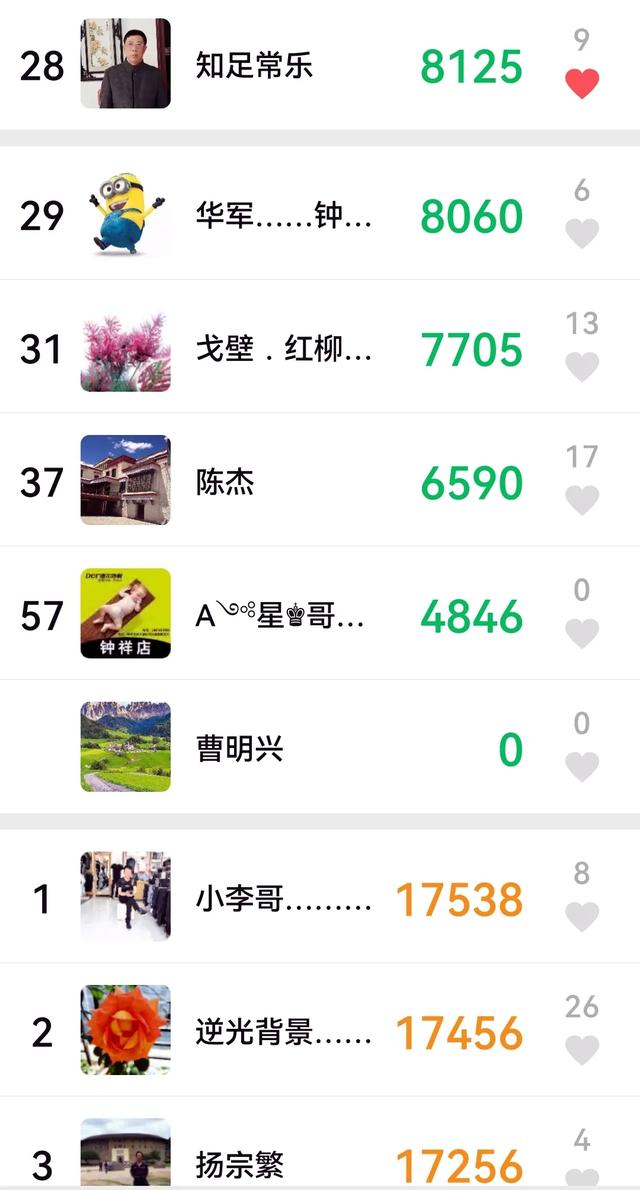This screenshot has height=1190, width=640.
Task: Open 扬宗繁's third-place entry
Action: point(320,1144)
